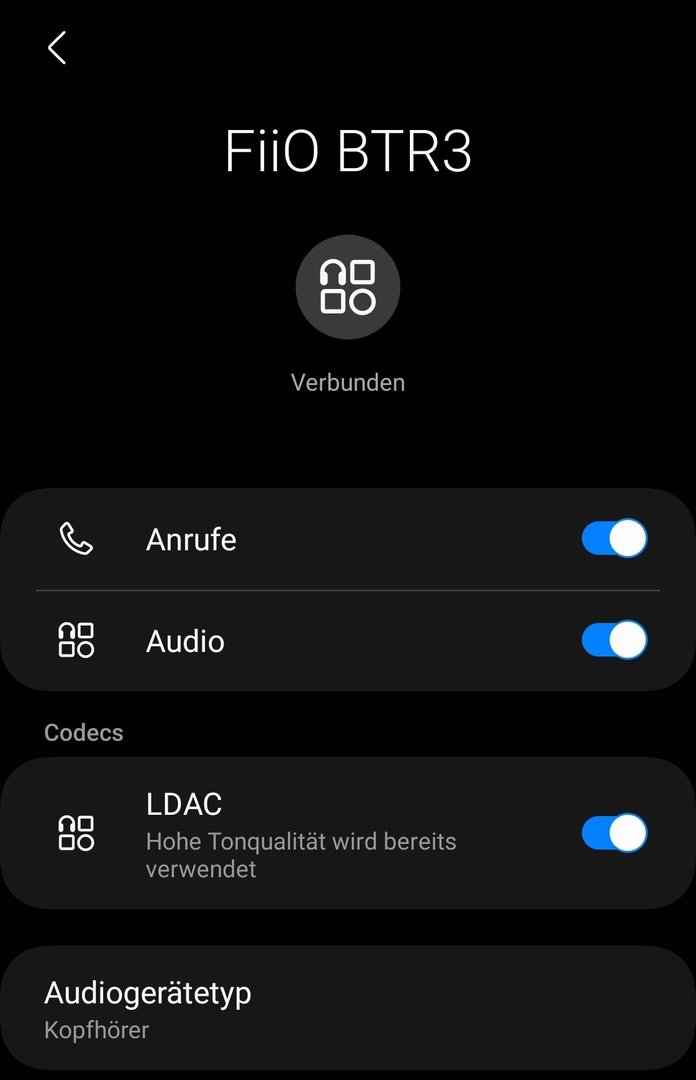
Task: Open the Audiogerätetyp setting
Action: click(x=347, y=1008)
